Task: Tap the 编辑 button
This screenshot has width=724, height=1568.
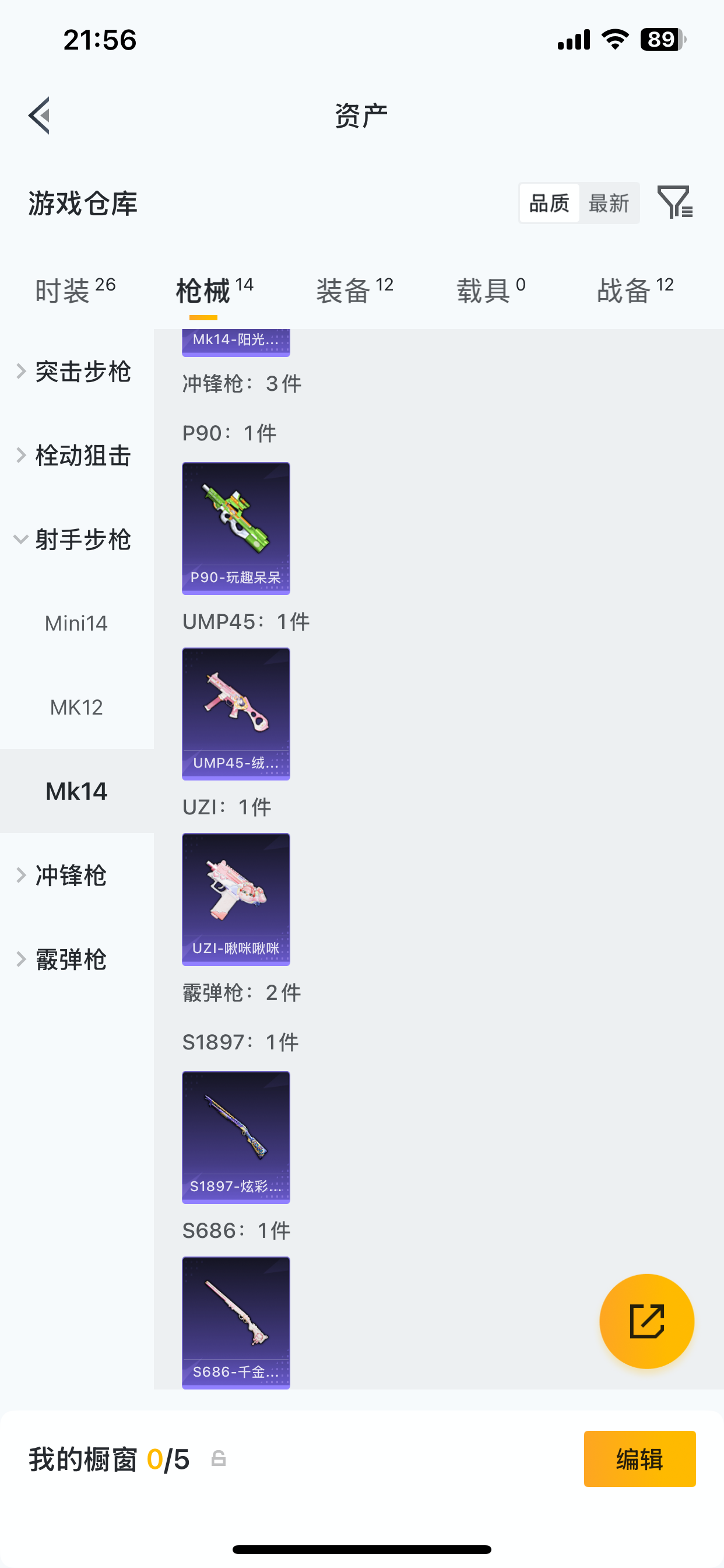Action: pyautogui.click(x=639, y=1459)
